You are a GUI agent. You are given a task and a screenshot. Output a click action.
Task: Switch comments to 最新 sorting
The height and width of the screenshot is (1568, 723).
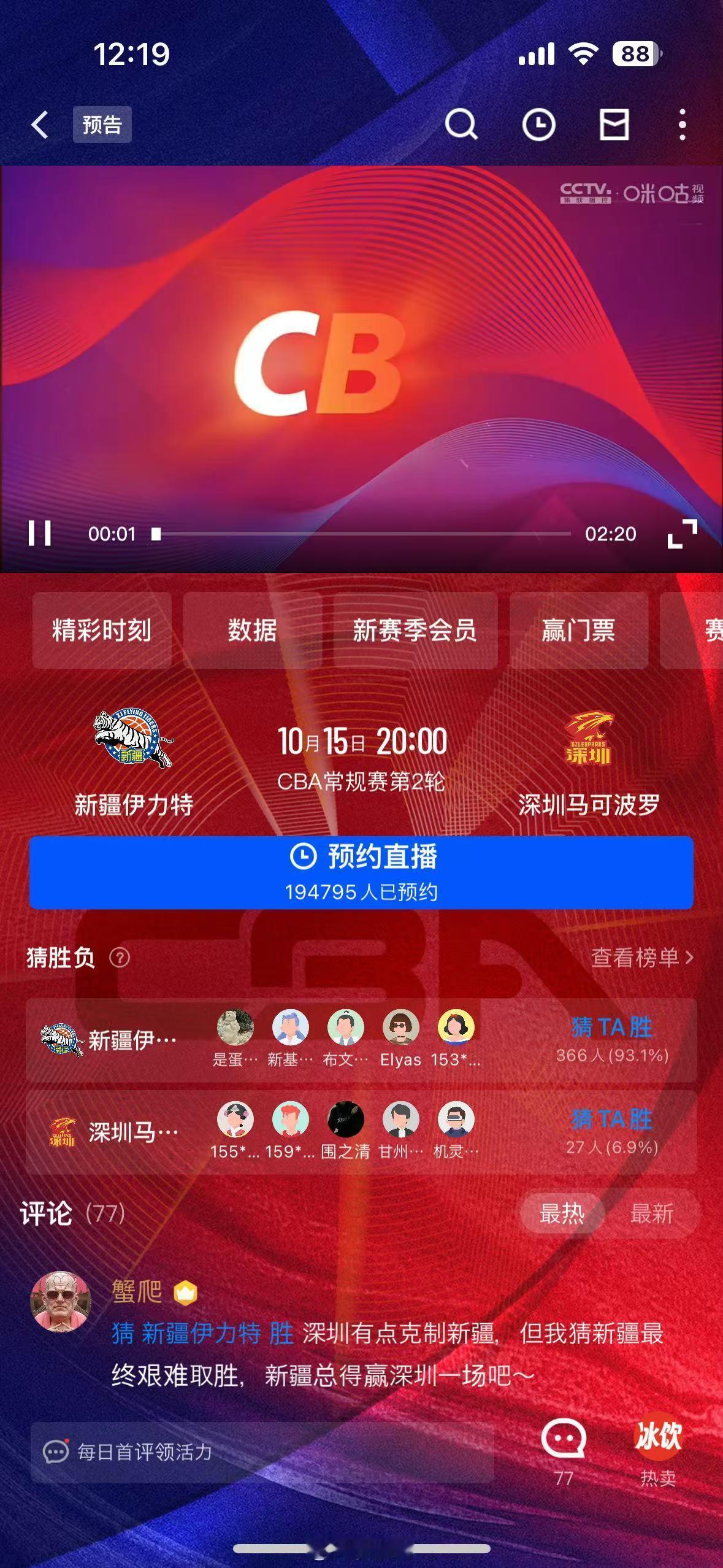pos(652,1213)
